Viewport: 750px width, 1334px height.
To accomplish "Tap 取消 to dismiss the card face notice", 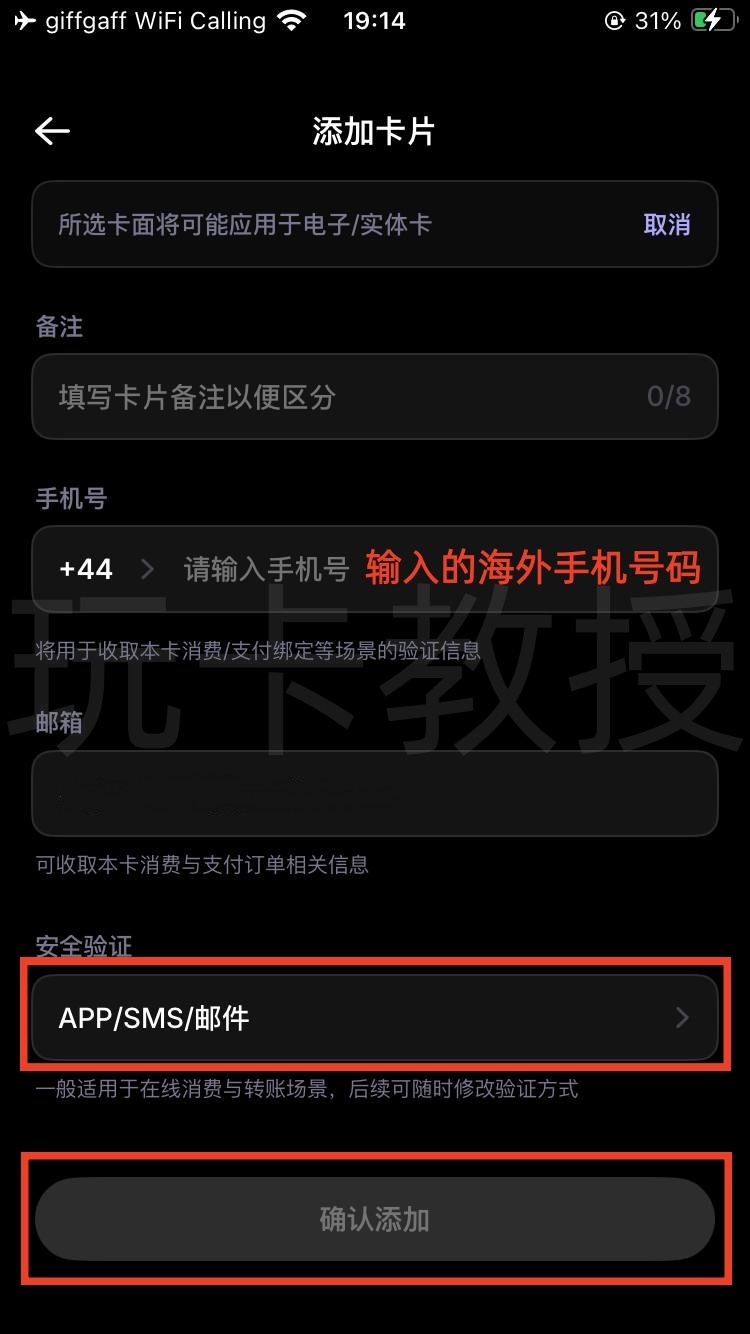I will [x=666, y=225].
